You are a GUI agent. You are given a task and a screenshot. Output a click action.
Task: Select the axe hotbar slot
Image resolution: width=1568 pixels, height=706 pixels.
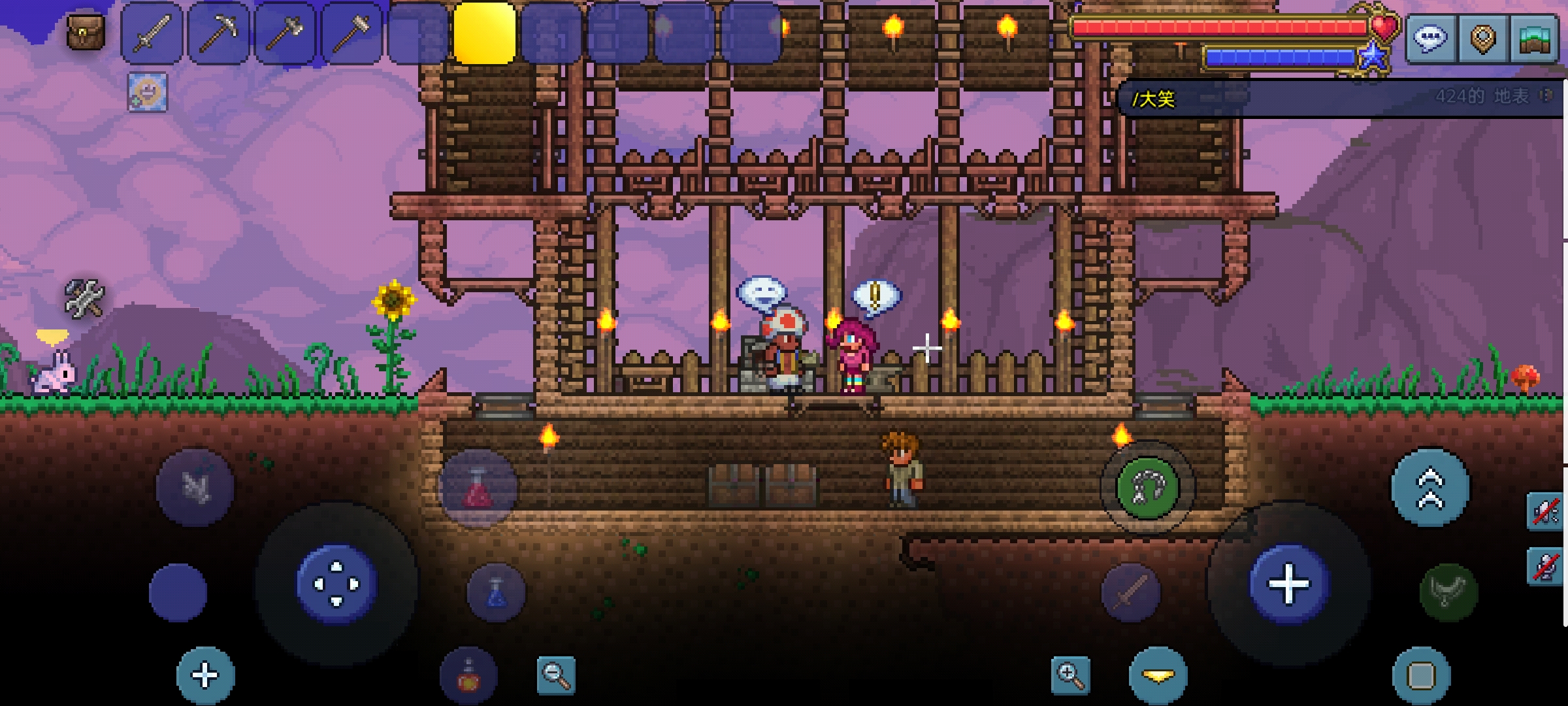[x=285, y=33]
